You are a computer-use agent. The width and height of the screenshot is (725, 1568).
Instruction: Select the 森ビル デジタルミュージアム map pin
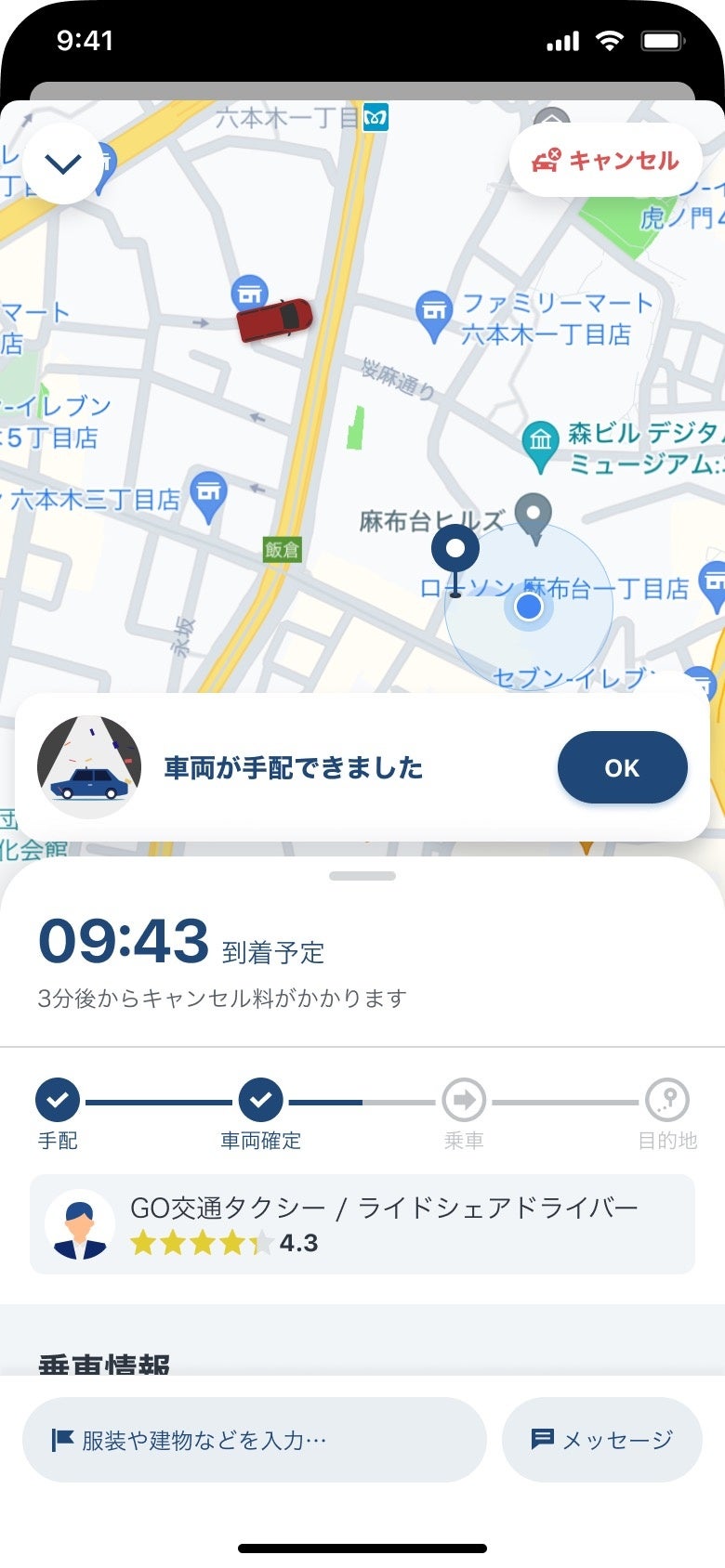[x=540, y=442]
